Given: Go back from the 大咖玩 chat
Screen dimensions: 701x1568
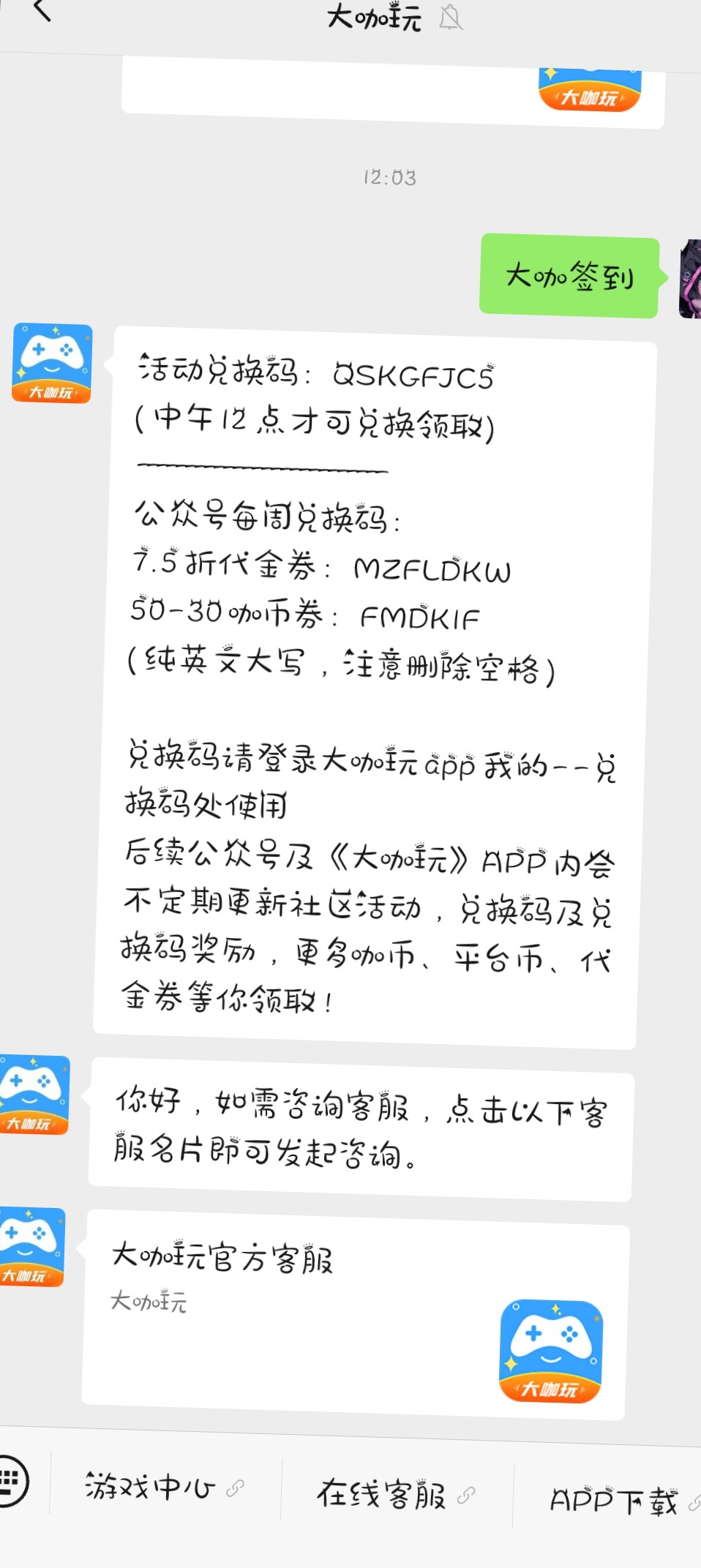Looking at the screenshot, I should click(x=42, y=11).
